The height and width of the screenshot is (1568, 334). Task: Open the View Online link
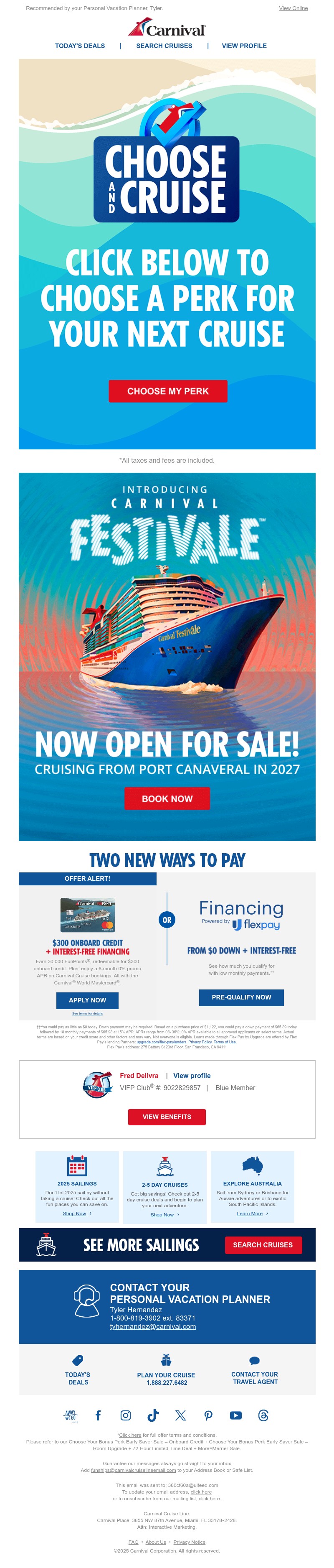[x=293, y=8]
